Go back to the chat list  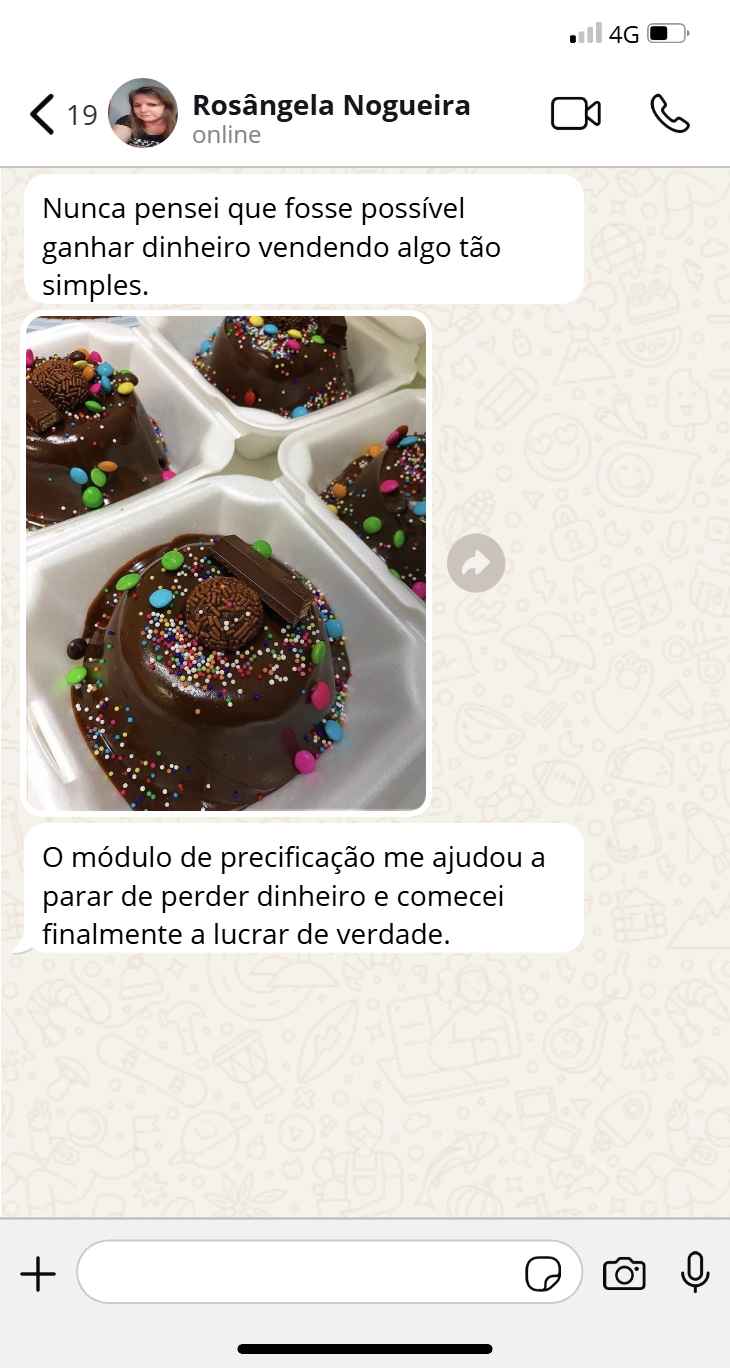tap(43, 114)
